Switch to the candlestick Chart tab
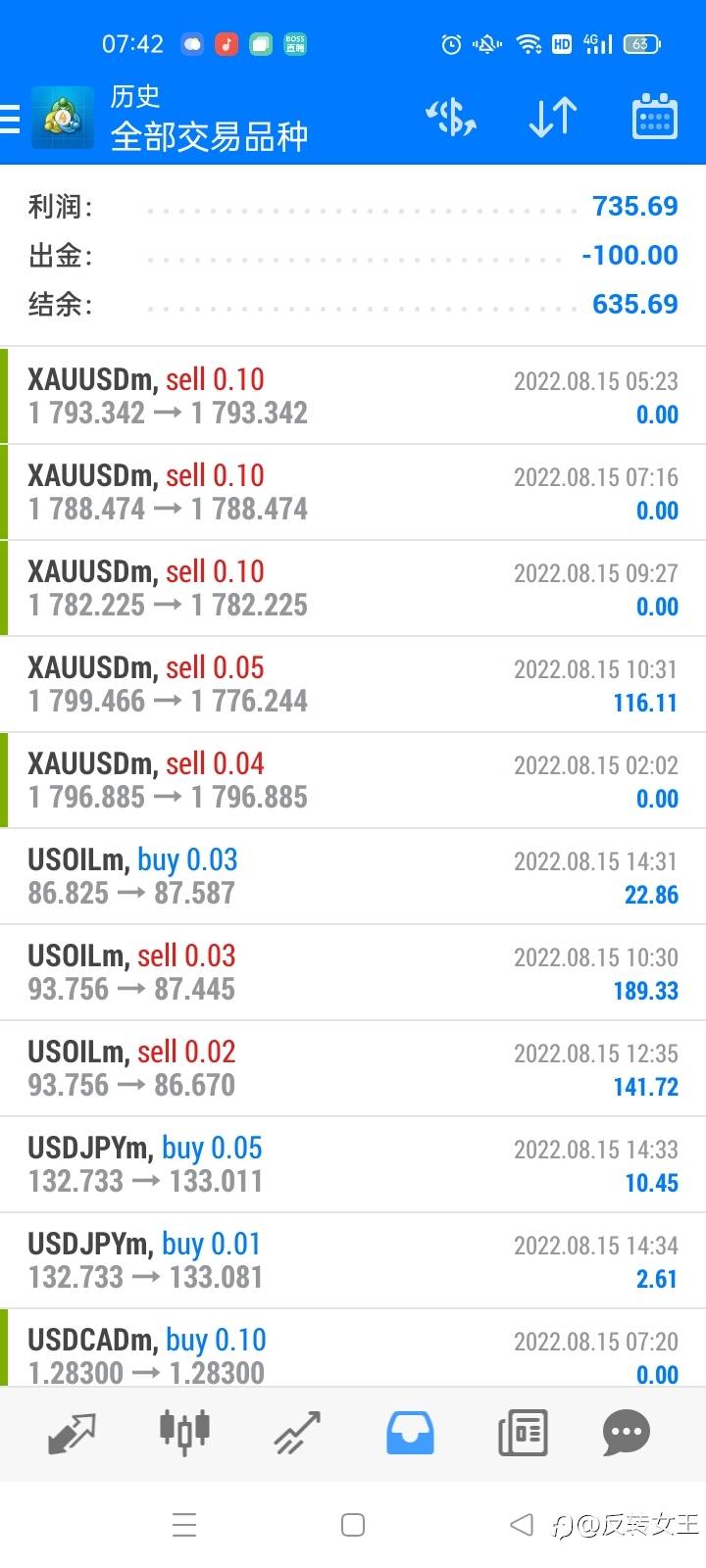 point(184,1432)
